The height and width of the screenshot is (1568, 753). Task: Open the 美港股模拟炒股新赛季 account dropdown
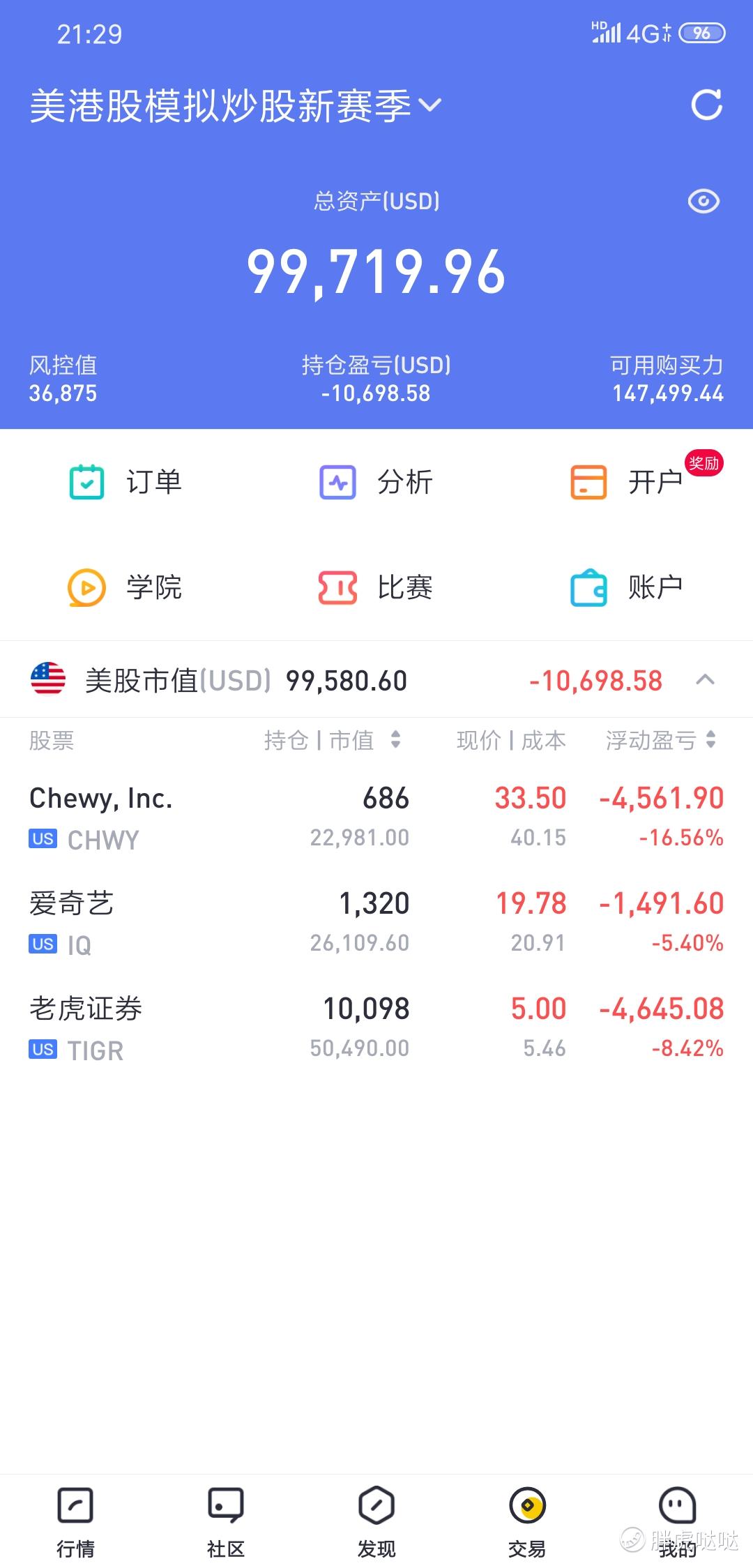tap(236, 106)
